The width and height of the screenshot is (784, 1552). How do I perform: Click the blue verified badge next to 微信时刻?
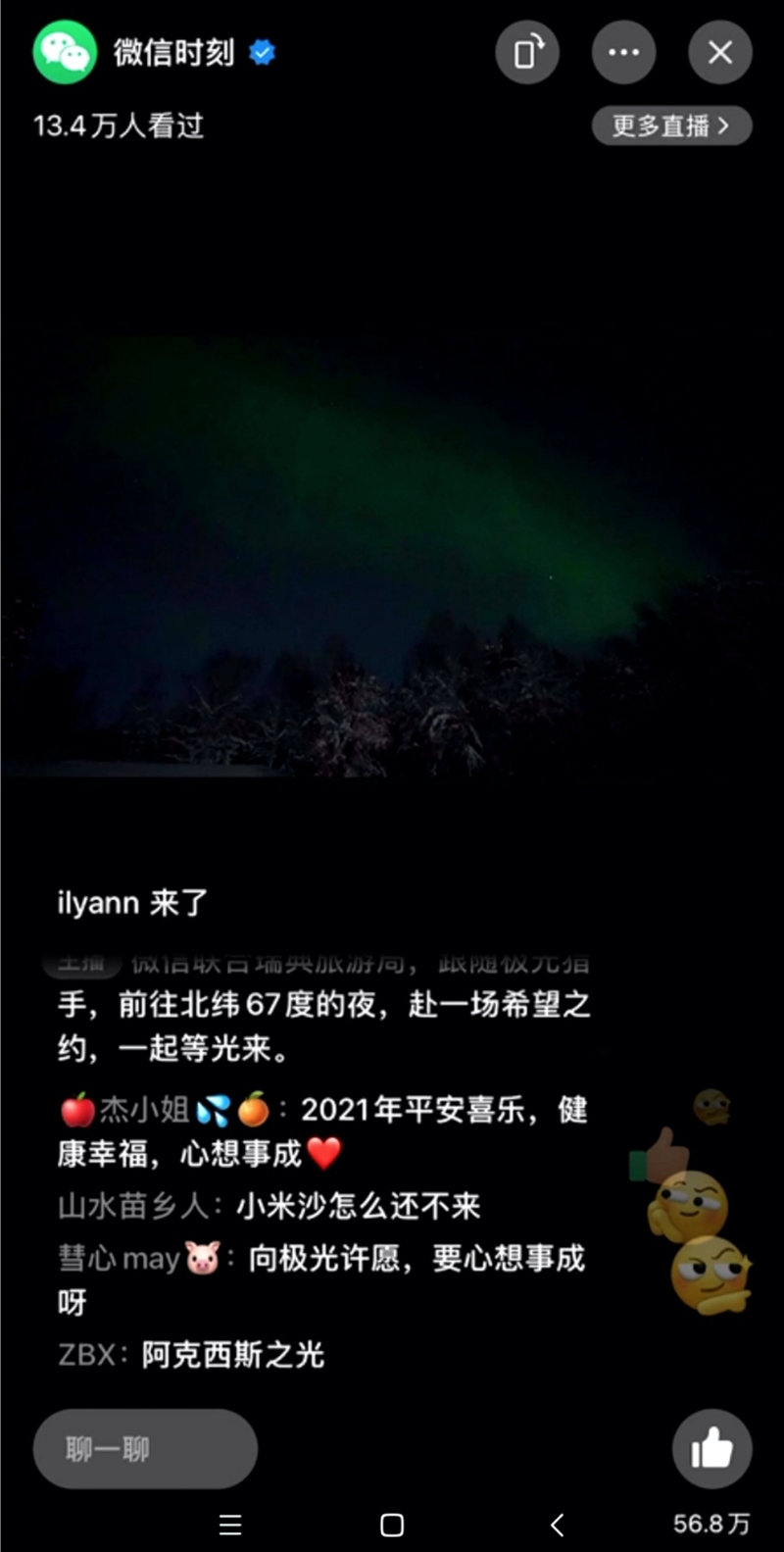pyautogui.click(x=261, y=52)
